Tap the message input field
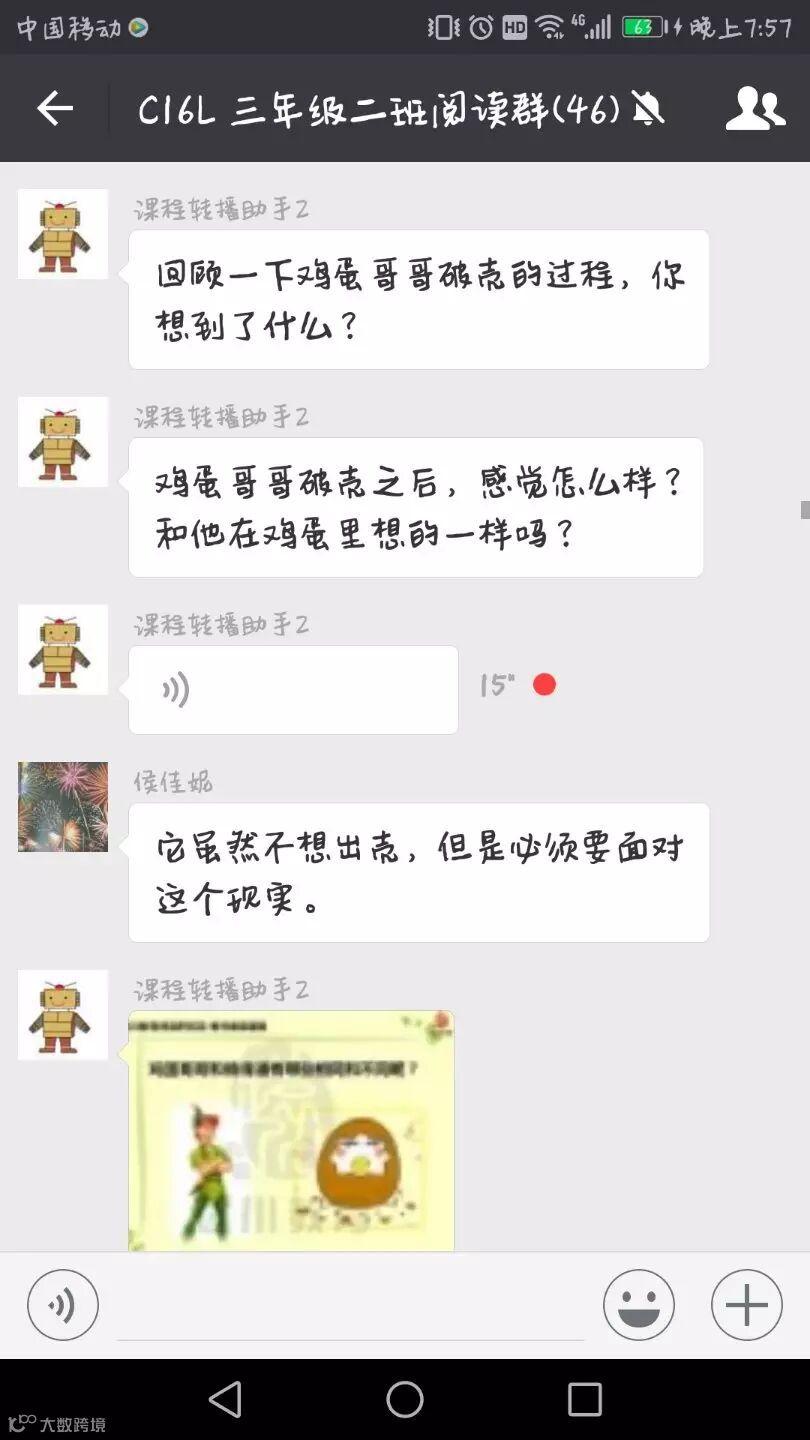The height and width of the screenshot is (1440, 810). pyautogui.click(x=350, y=1305)
